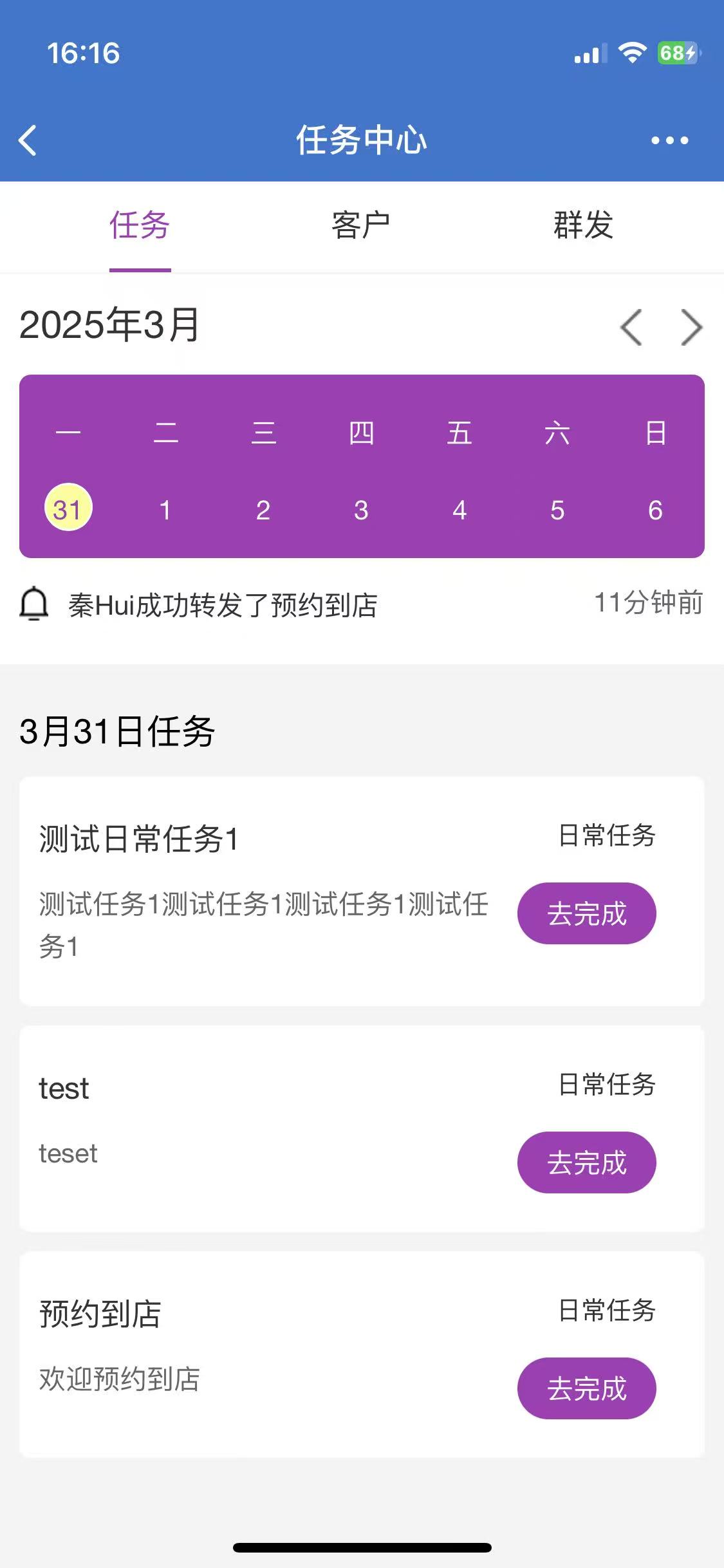Open the three-dot overflow menu
This screenshot has height=1568, width=724.
pos(669,140)
